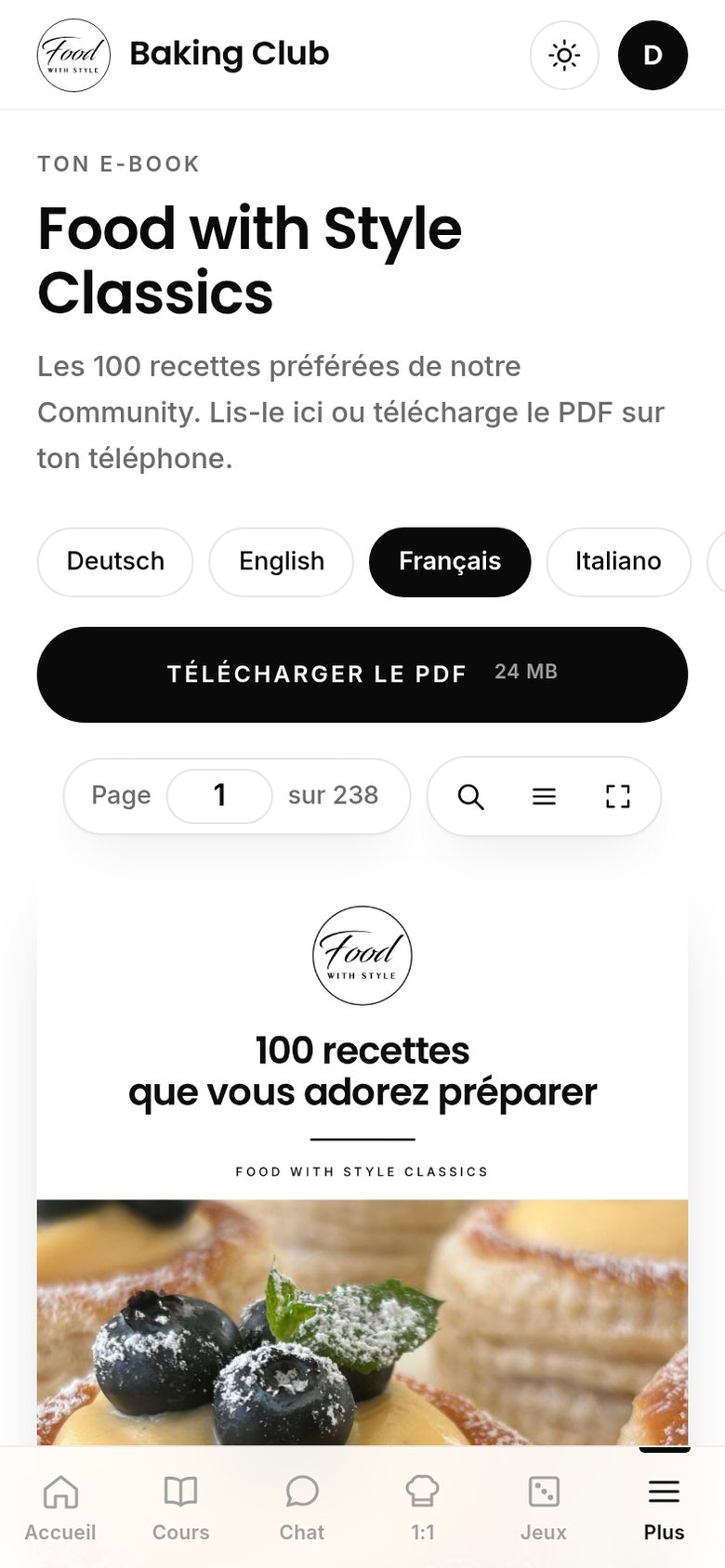
Task: Switch e-book language to English
Action: coord(282,562)
